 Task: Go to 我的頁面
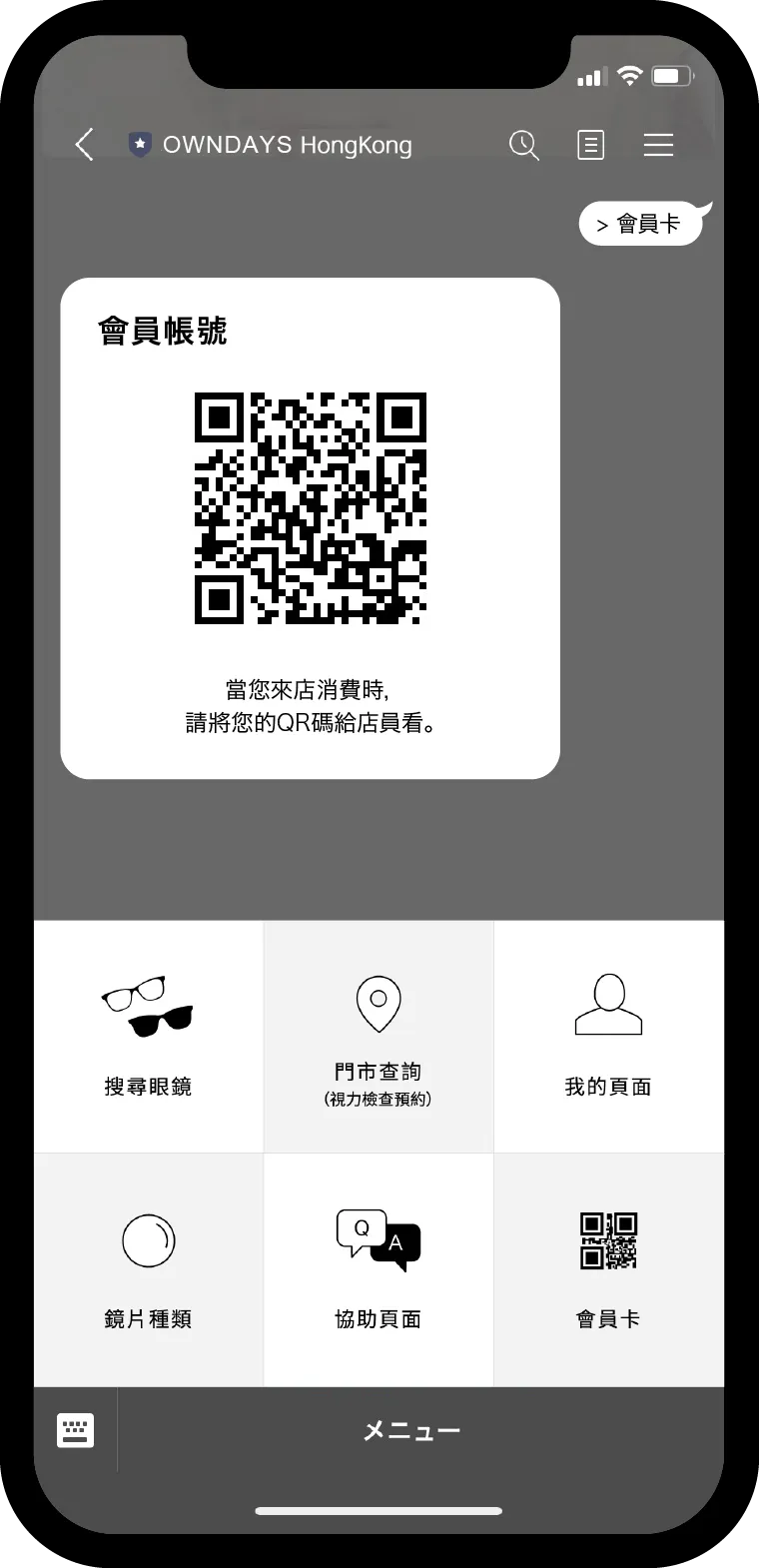[608, 1037]
